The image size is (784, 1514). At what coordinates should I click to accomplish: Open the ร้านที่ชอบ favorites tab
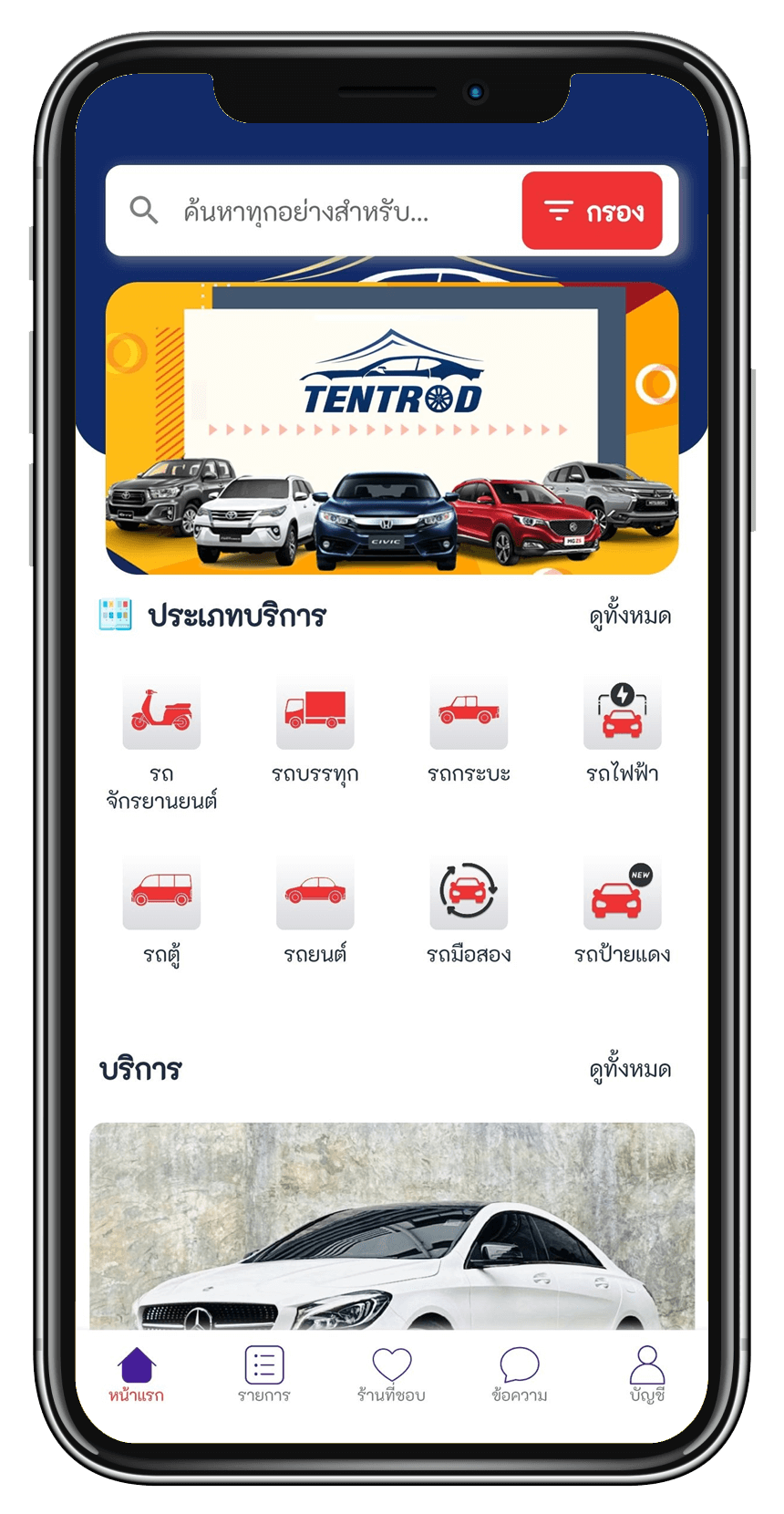pyautogui.click(x=392, y=1375)
